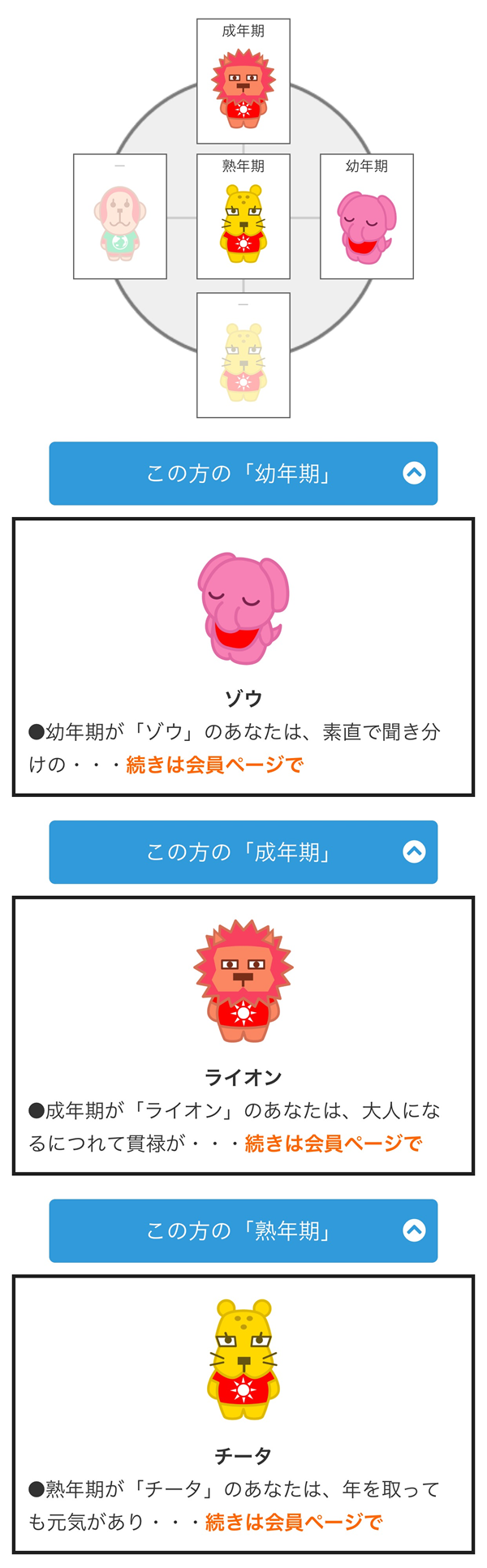Open the member page link in the ライオン description
Viewport: 487px width, 1568px height.
(x=334, y=1144)
